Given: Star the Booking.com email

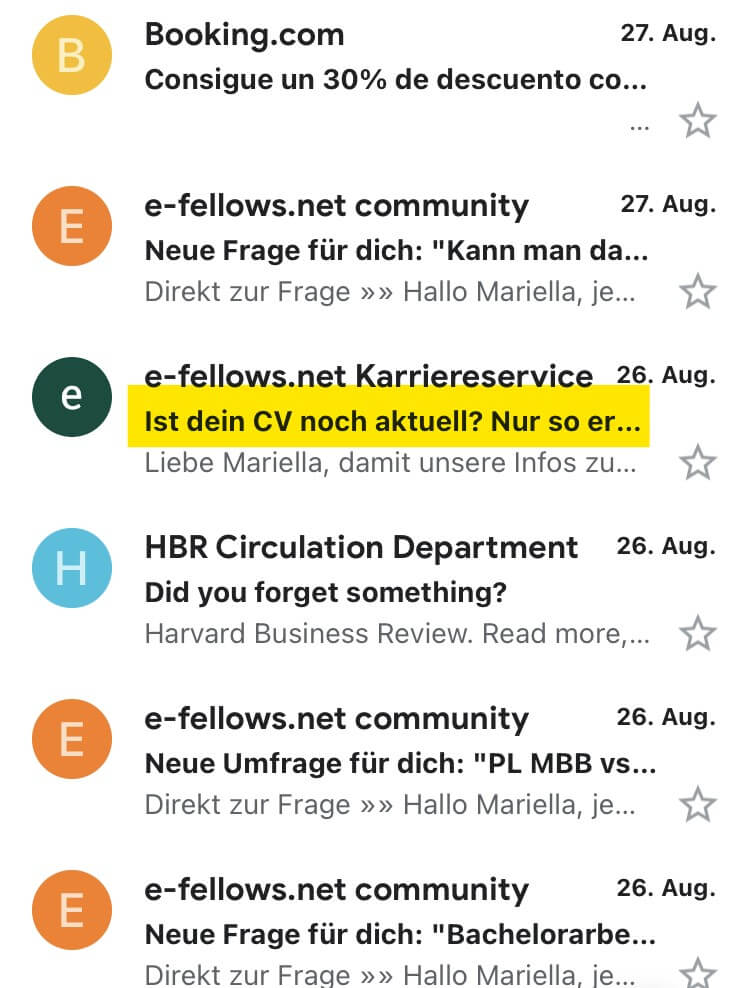Looking at the screenshot, I should tap(697, 122).
